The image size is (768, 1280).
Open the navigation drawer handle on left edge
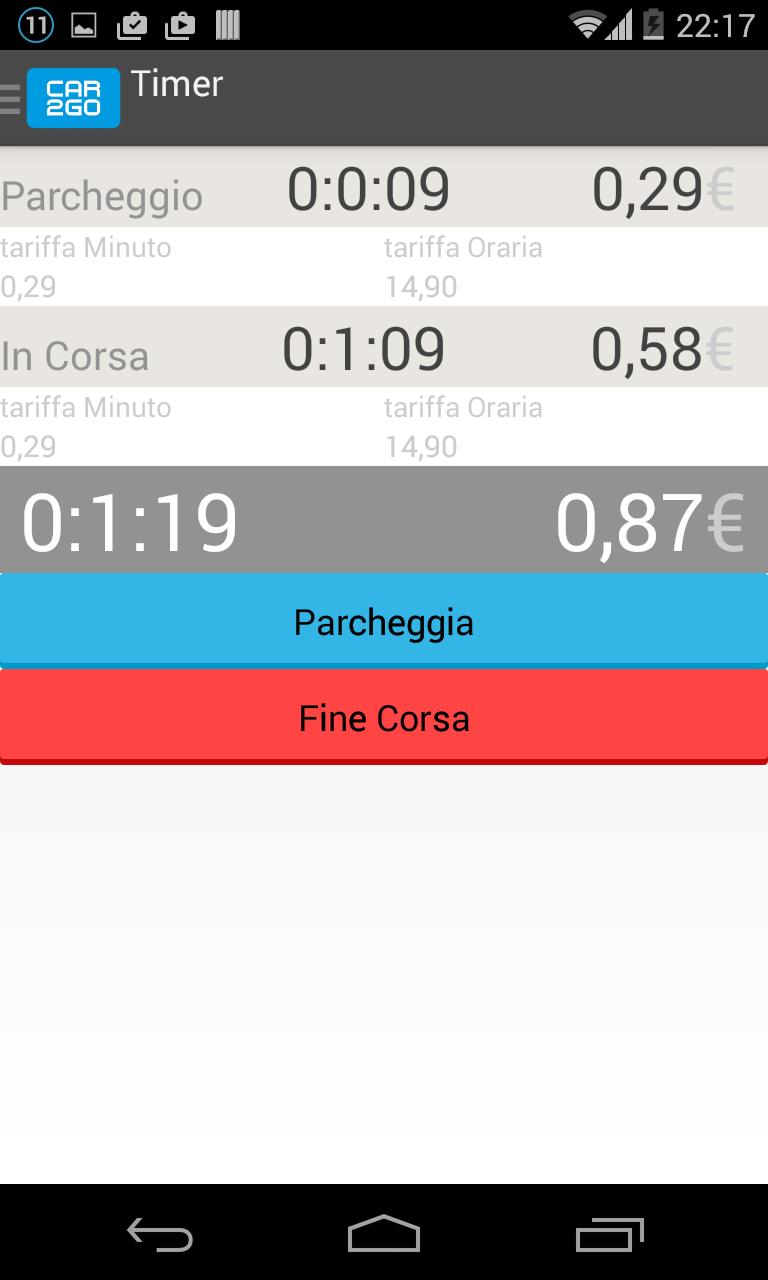(6, 97)
